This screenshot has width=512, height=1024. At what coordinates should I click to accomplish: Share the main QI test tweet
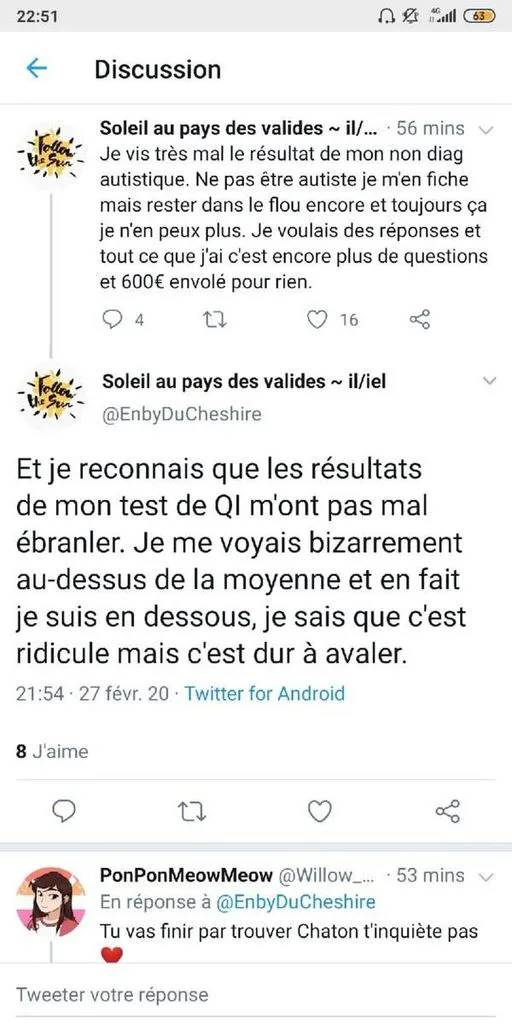(x=448, y=811)
